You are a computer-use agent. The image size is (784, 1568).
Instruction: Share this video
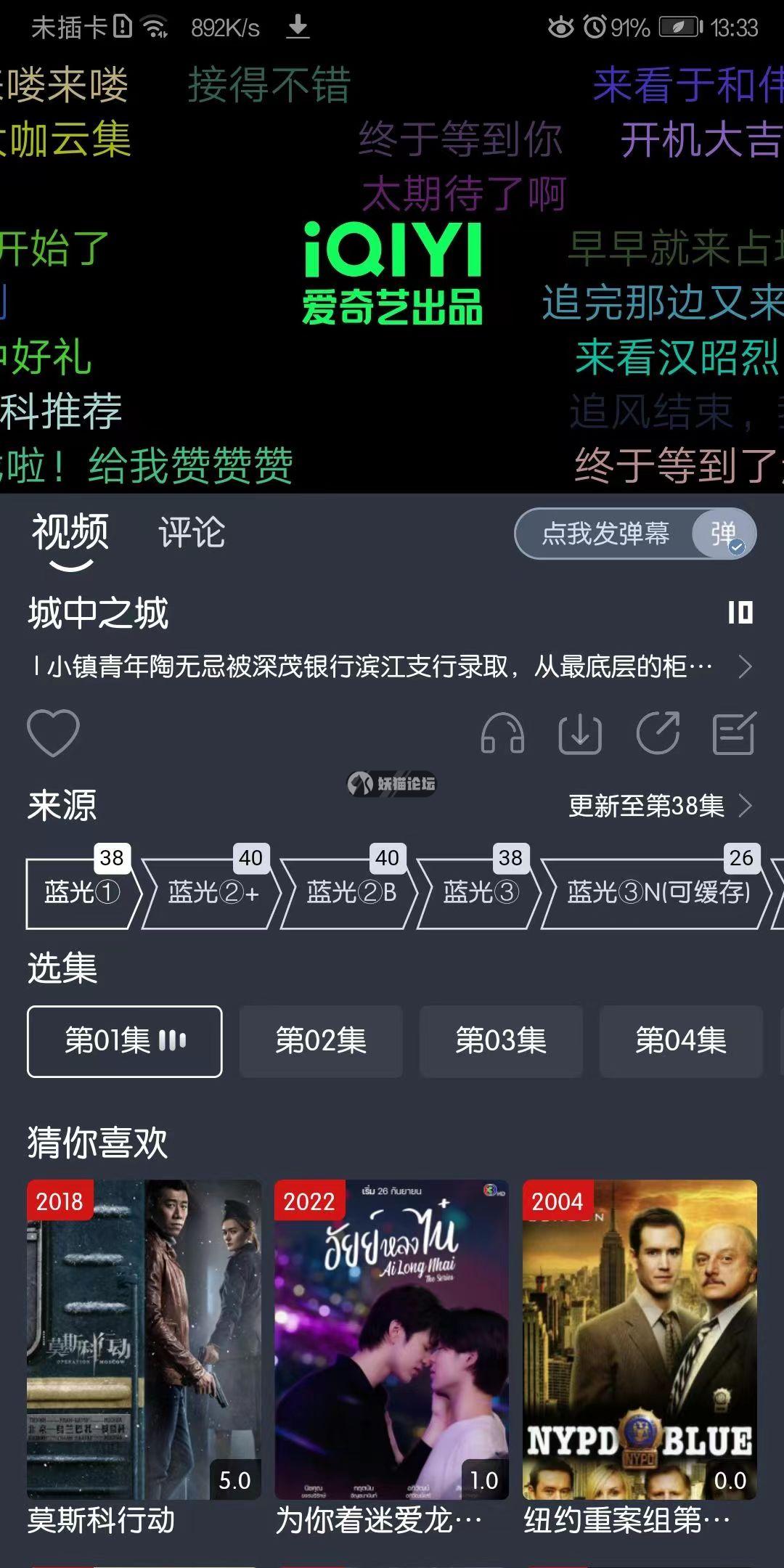point(658,733)
